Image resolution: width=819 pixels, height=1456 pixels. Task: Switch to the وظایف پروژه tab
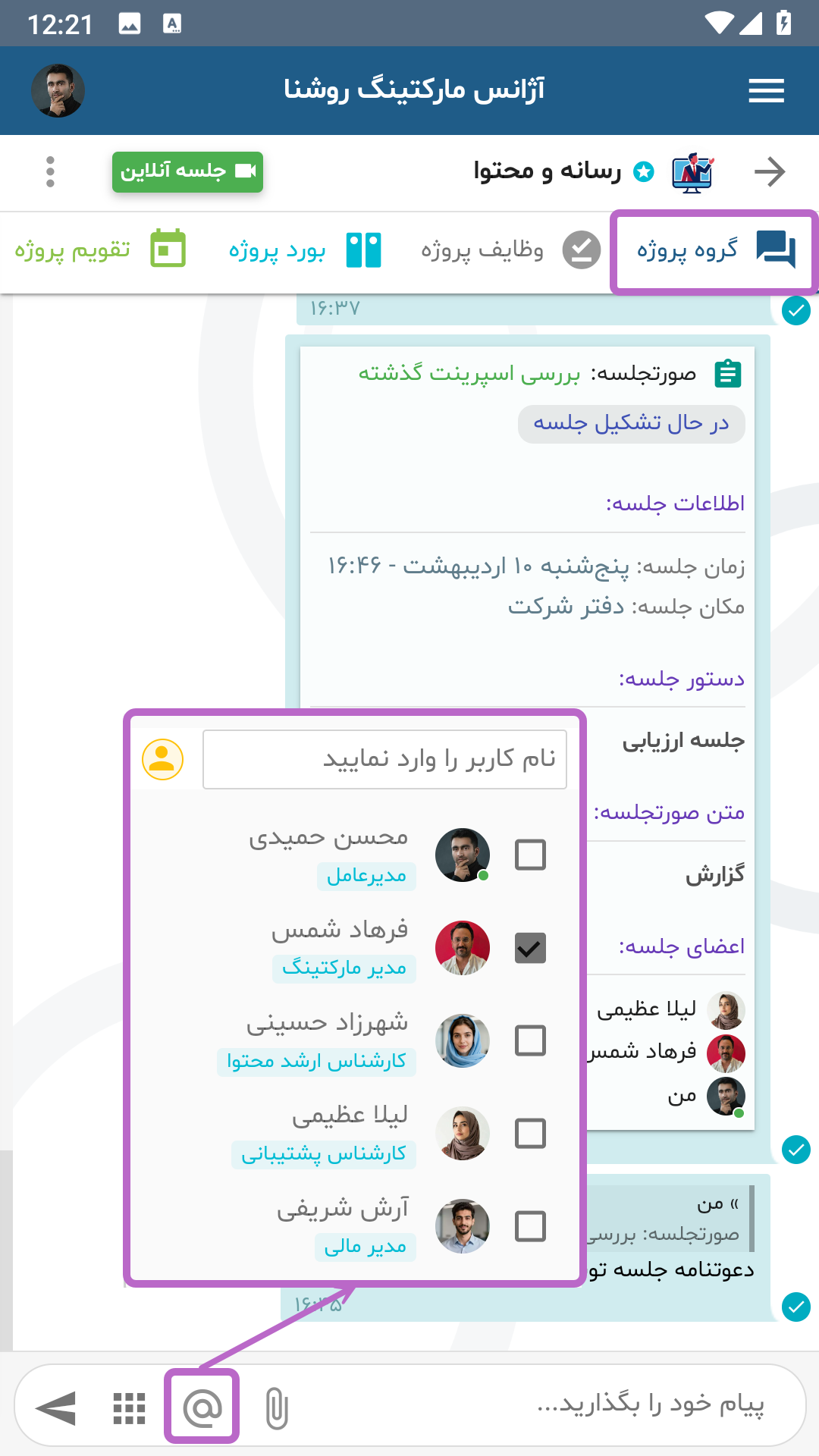coord(510,250)
